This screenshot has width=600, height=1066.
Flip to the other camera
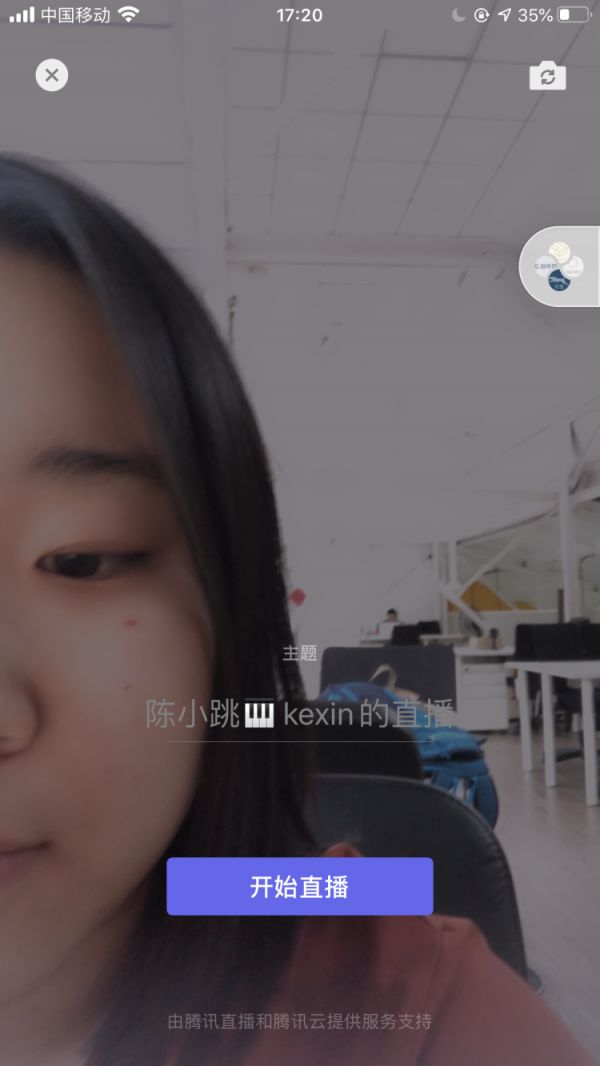pos(547,76)
